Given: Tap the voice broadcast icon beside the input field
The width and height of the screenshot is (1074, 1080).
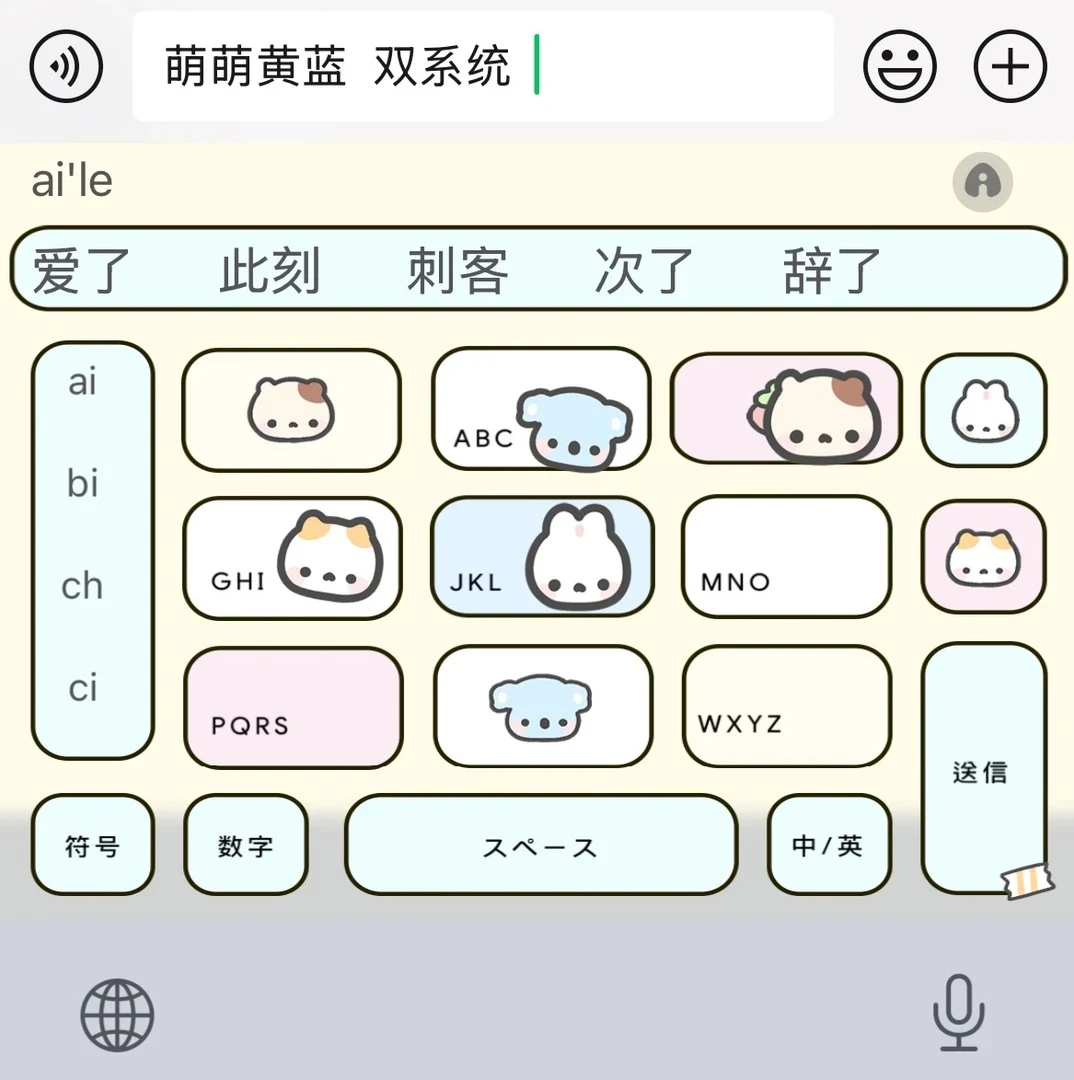Looking at the screenshot, I should click(x=66, y=66).
